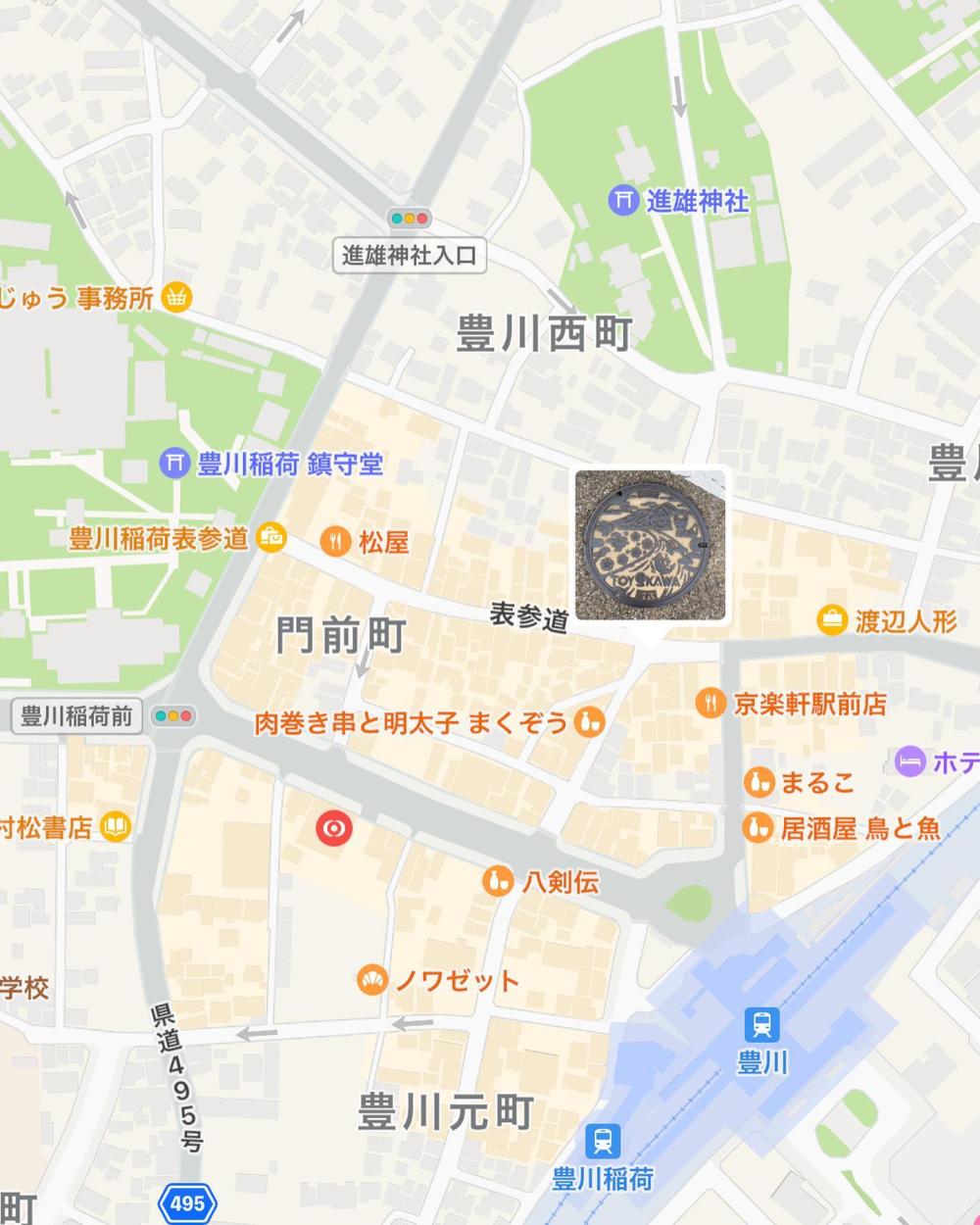
Task: Open 渡辺人形 shop marker
Action: 832,619
